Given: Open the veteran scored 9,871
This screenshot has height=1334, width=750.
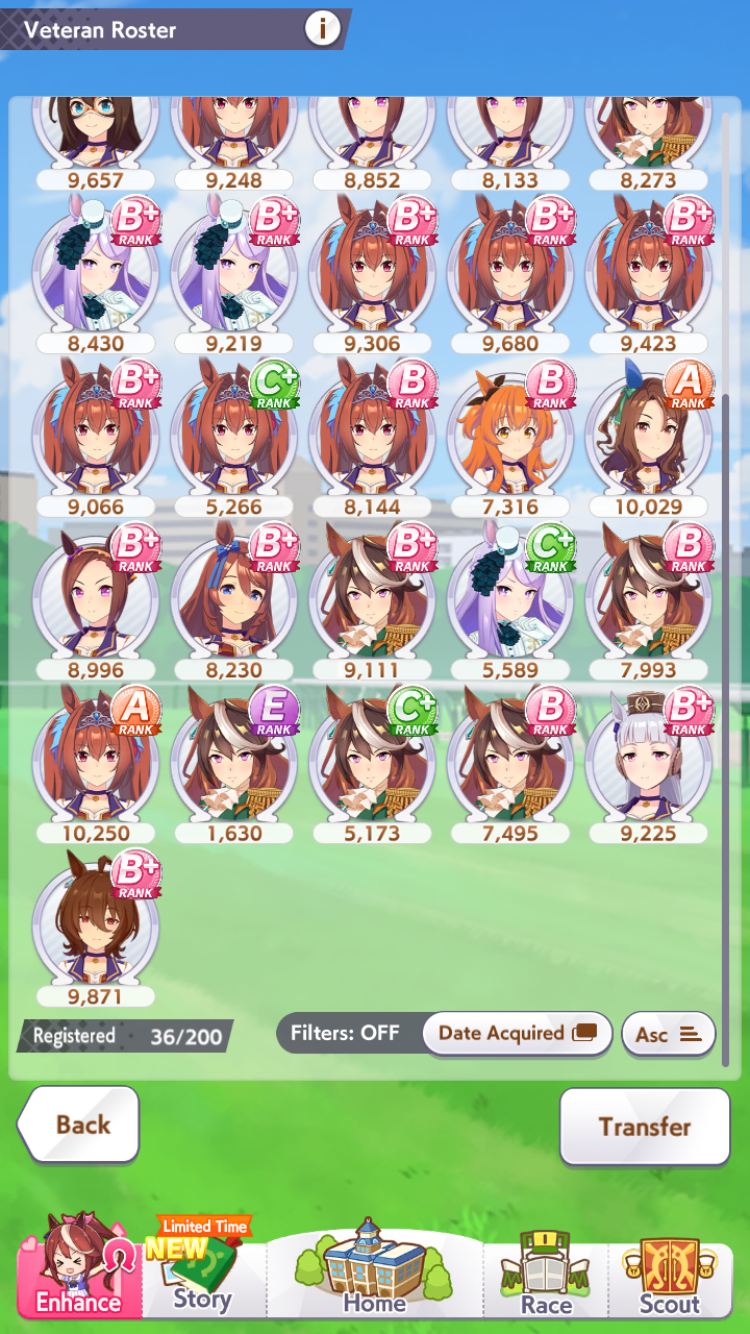Looking at the screenshot, I should 96,929.
